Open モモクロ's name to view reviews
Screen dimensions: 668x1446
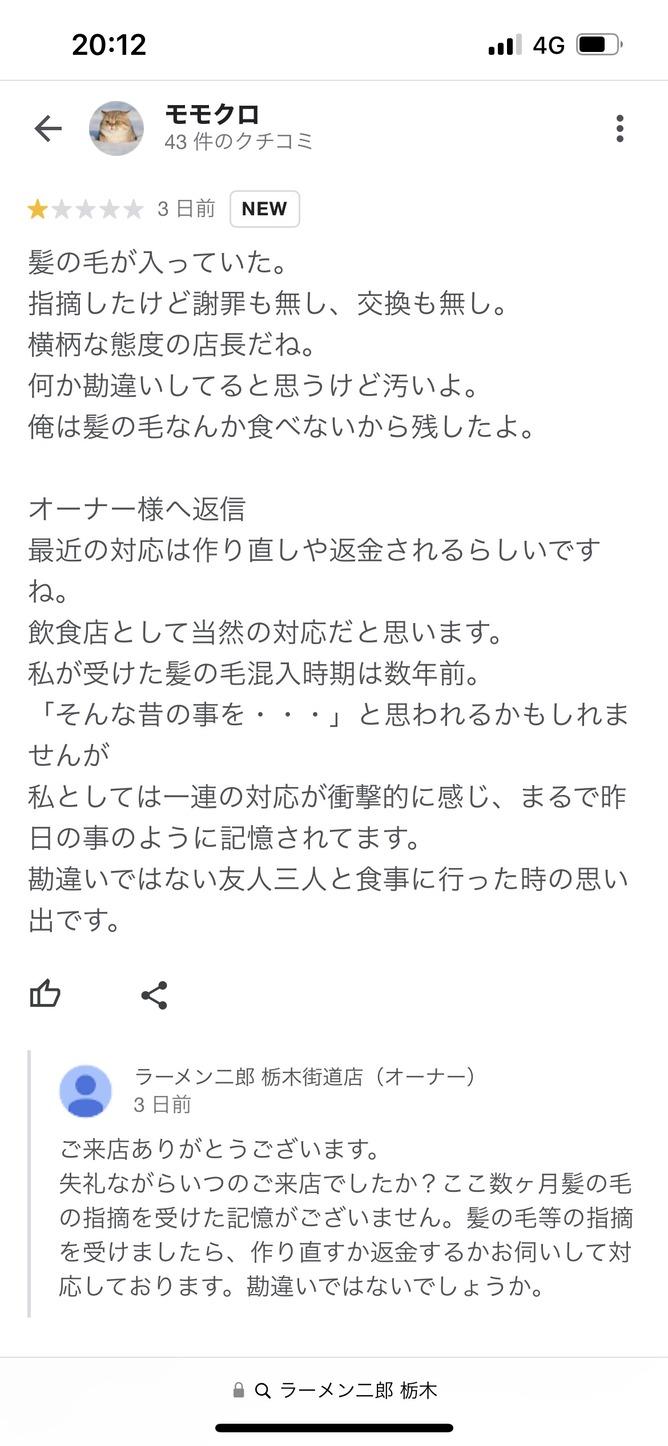(212, 115)
